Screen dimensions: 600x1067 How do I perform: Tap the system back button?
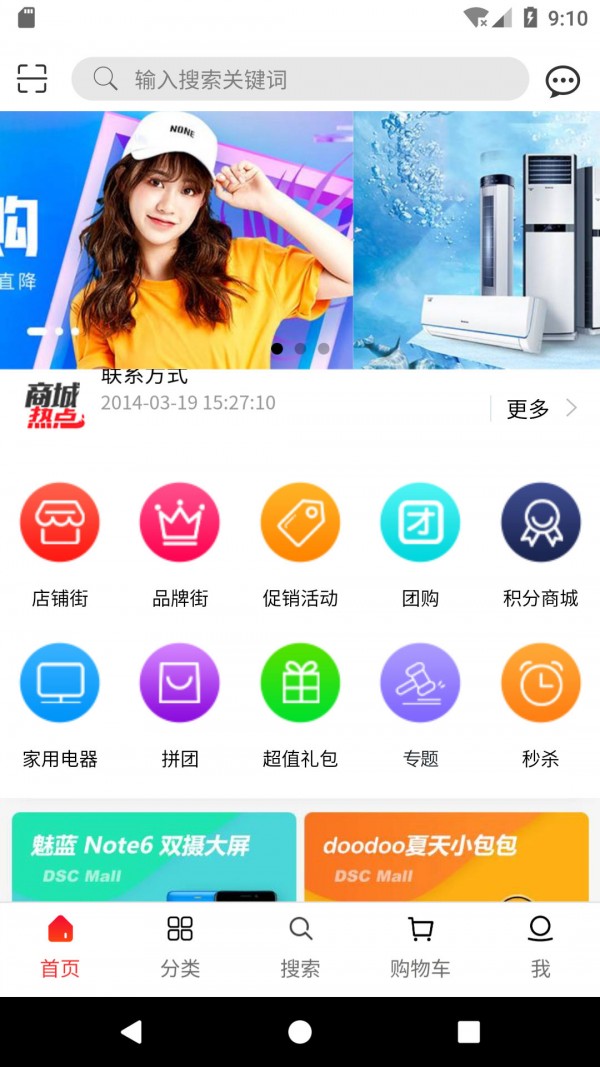tap(131, 1032)
